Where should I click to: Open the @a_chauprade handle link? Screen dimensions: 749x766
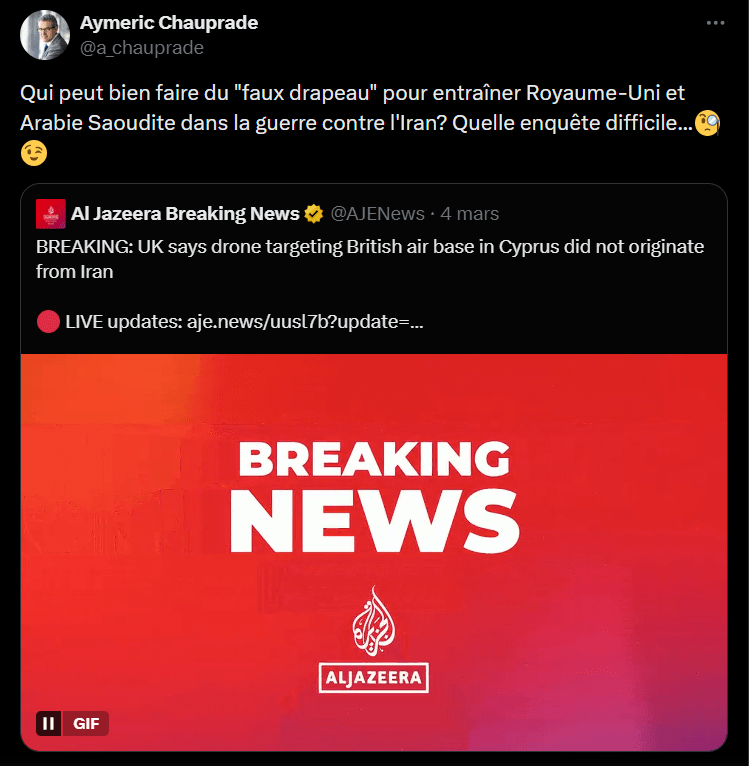(141, 48)
